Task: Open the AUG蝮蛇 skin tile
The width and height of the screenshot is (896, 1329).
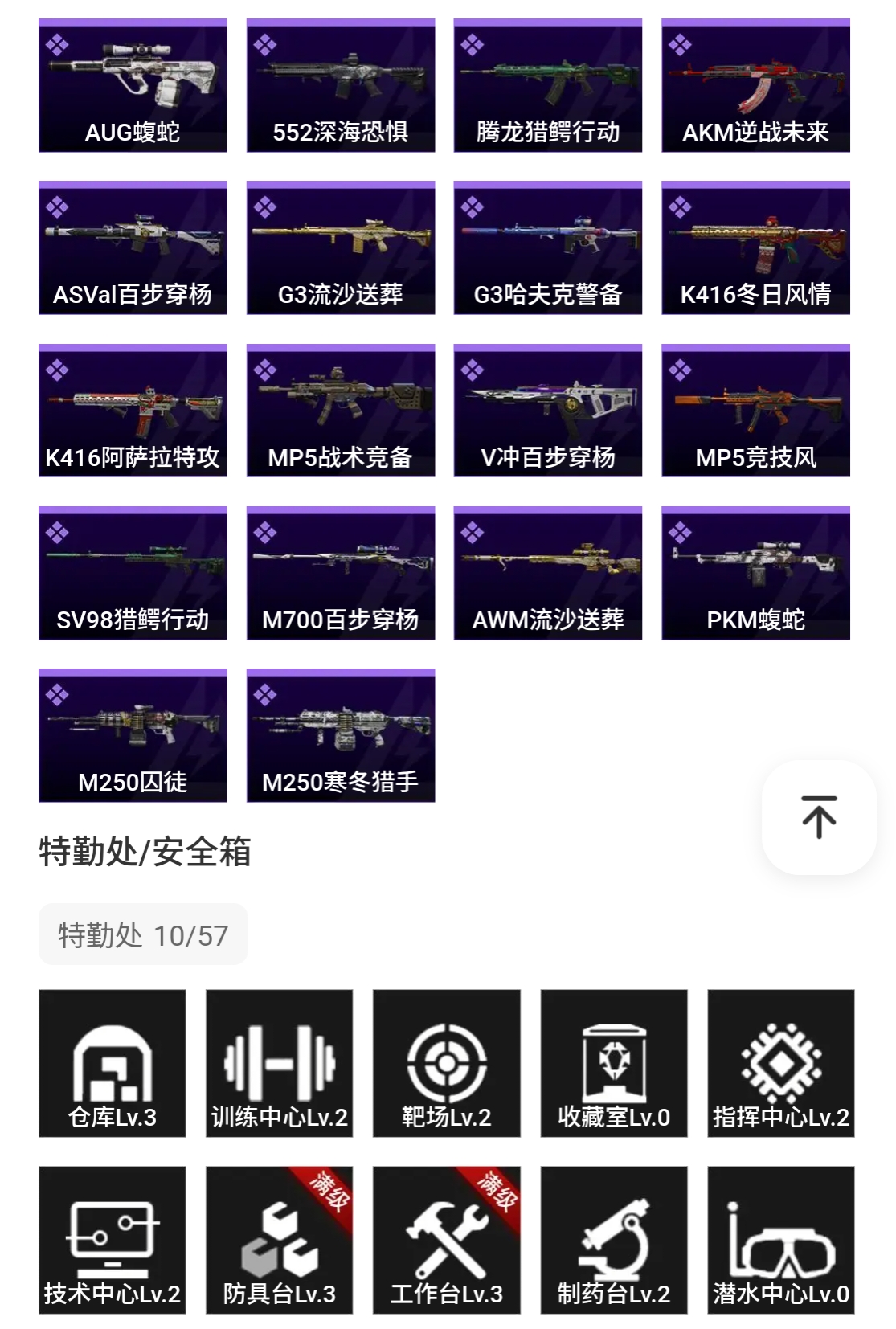Action: (x=133, y=86)
